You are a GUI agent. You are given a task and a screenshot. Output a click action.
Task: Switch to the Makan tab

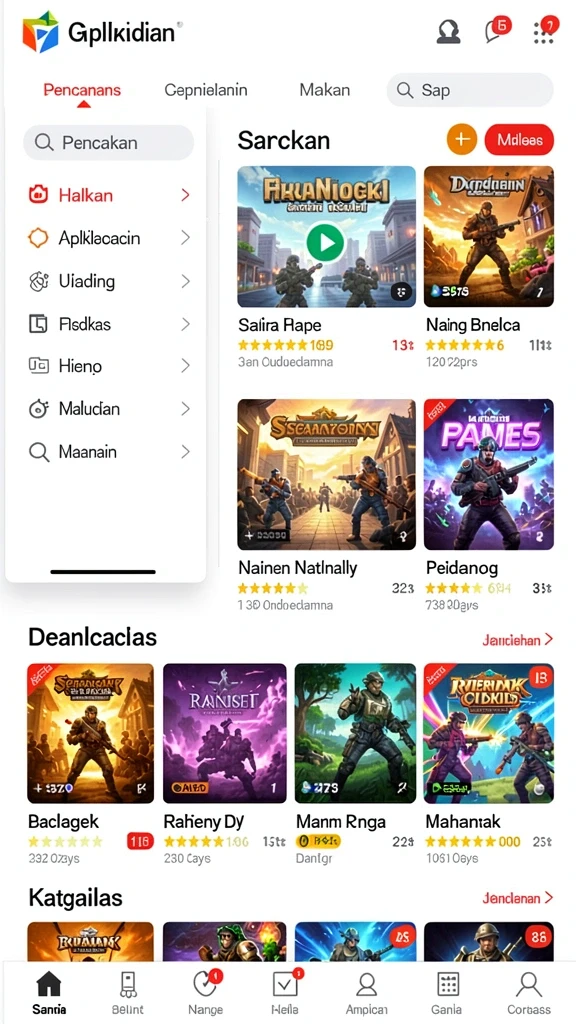(x=325, y=89)
